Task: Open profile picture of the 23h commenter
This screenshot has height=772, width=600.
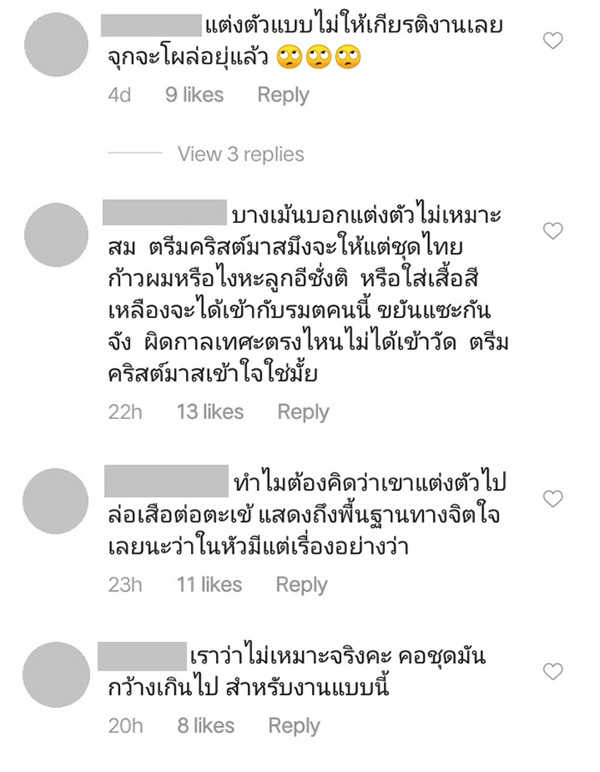Action: tap(56, 501)
